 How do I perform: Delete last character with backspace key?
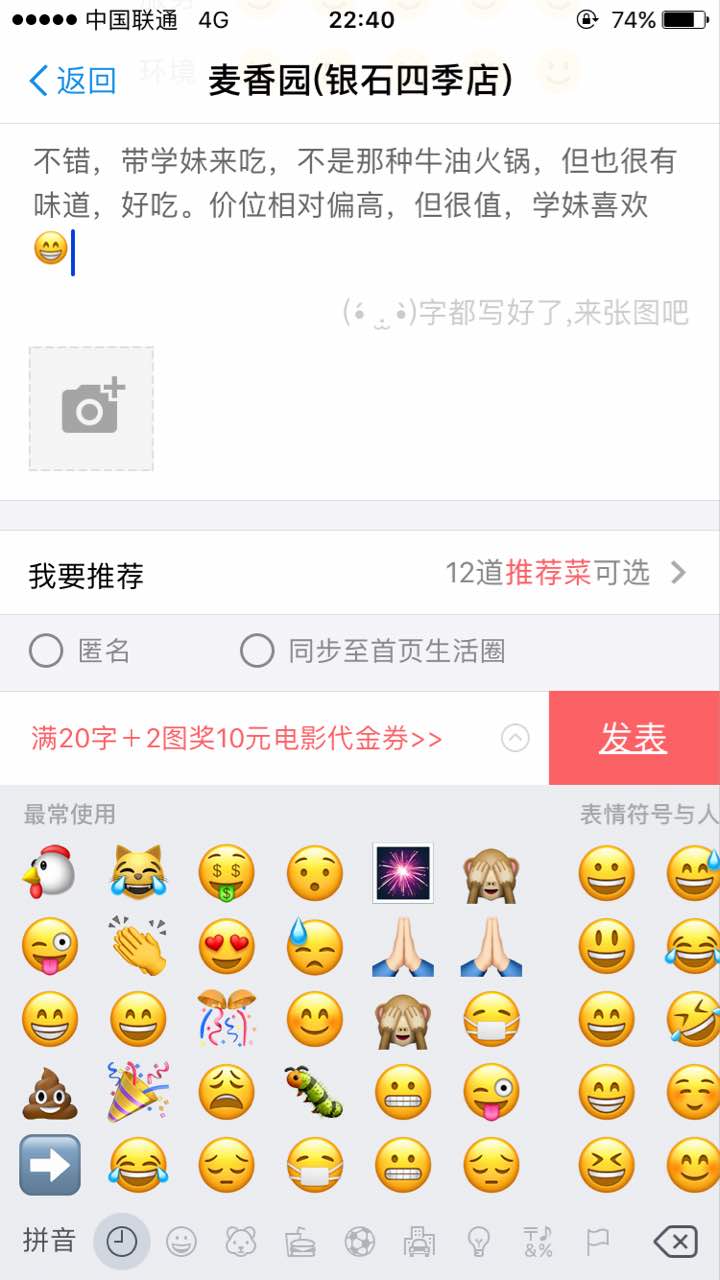pyautogui.click(x=675, y=1242)
